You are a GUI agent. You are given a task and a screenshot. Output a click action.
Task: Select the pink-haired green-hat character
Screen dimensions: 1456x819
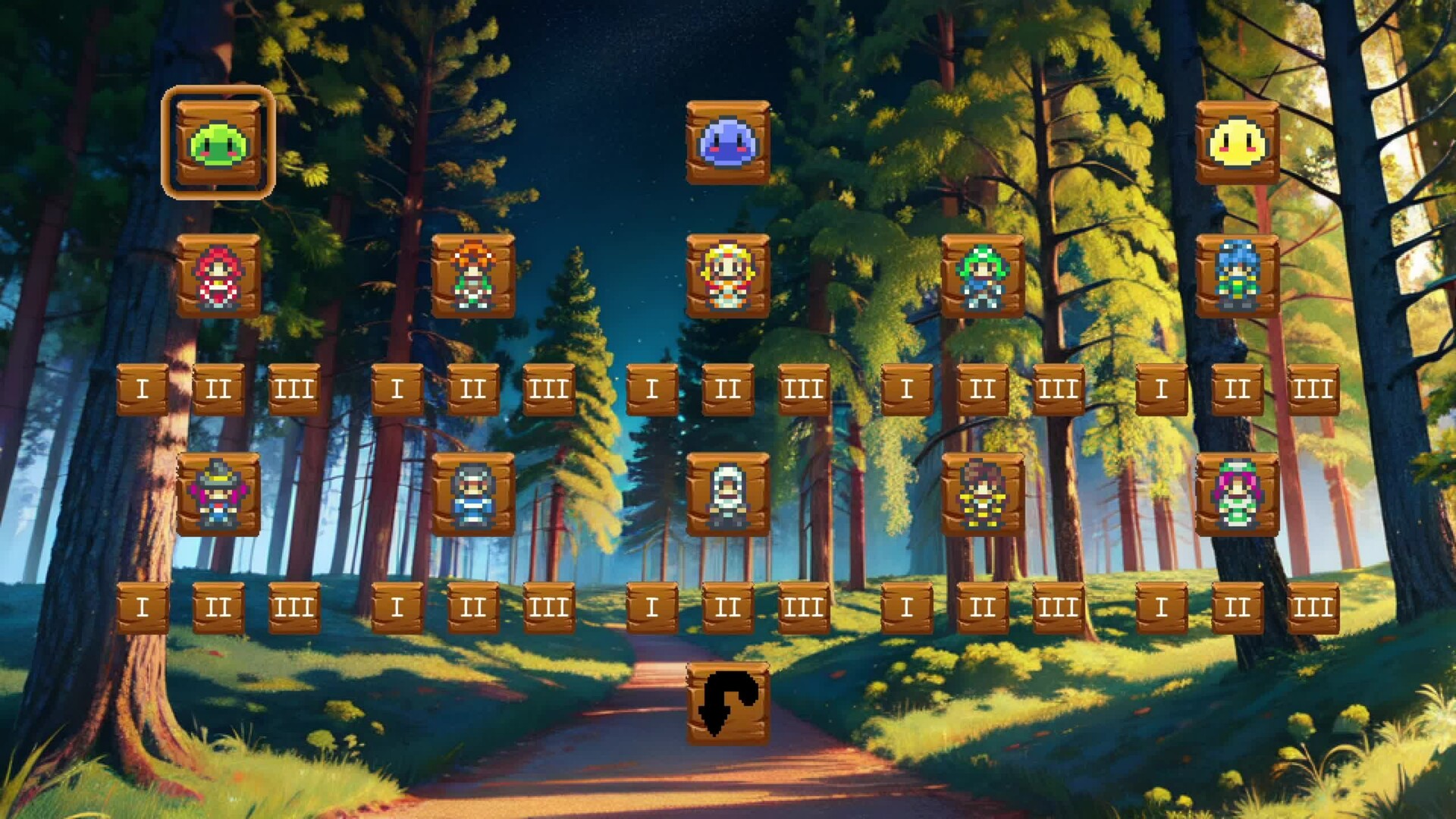coord(1237,494)
